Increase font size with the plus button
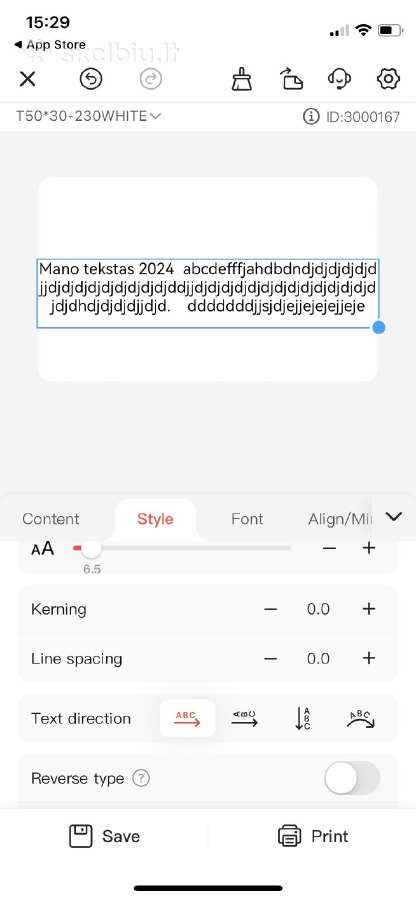Viewport: 416px width, 900px height. tap(368, 548)
